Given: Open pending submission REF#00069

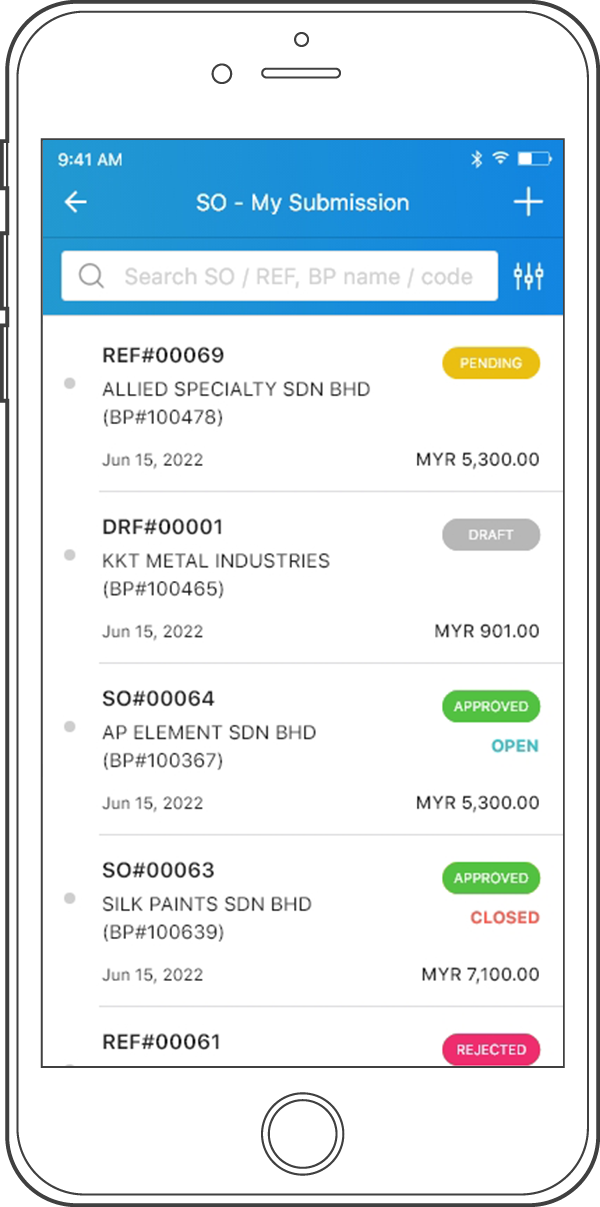Looking at the screenshot, I should 300,405.
